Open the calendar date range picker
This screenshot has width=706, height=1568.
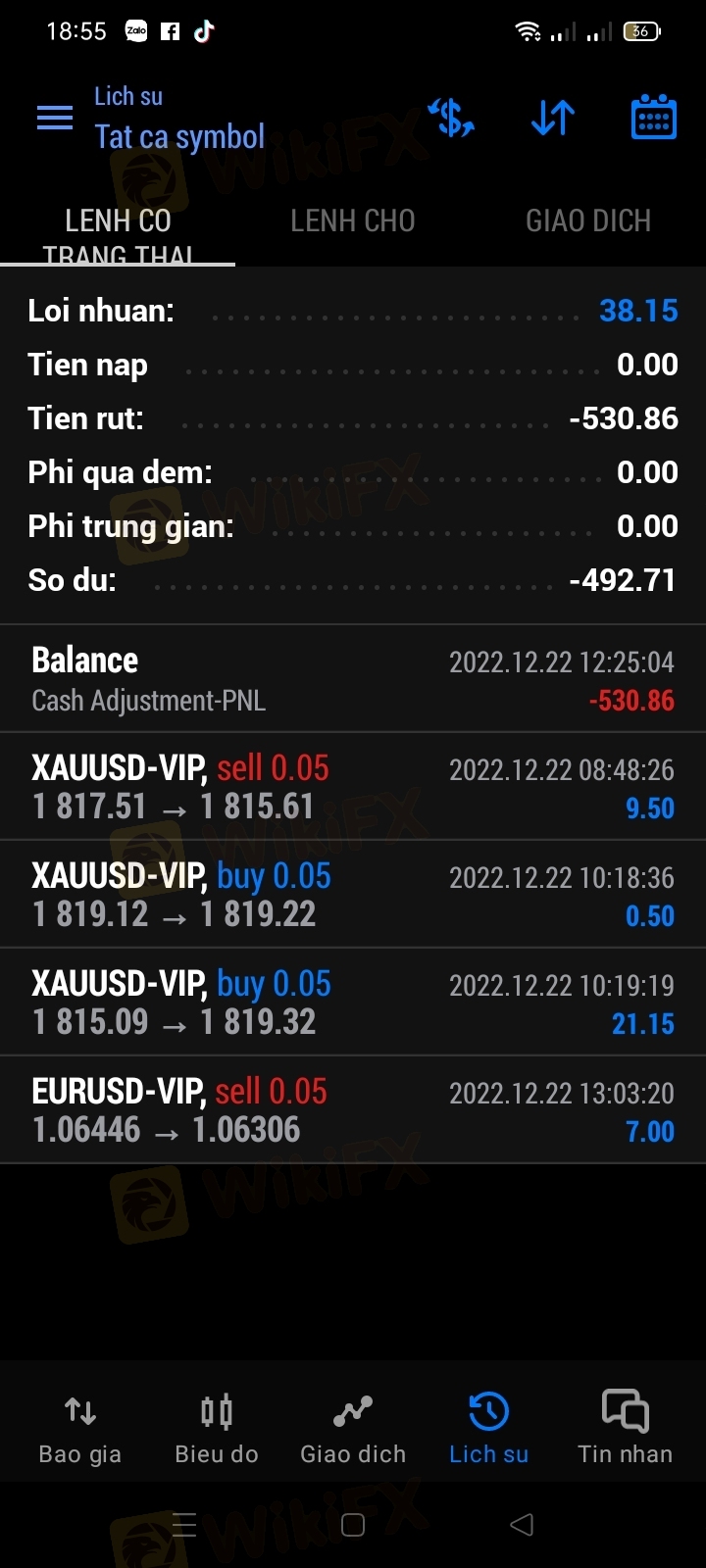(x=653, y=118)
